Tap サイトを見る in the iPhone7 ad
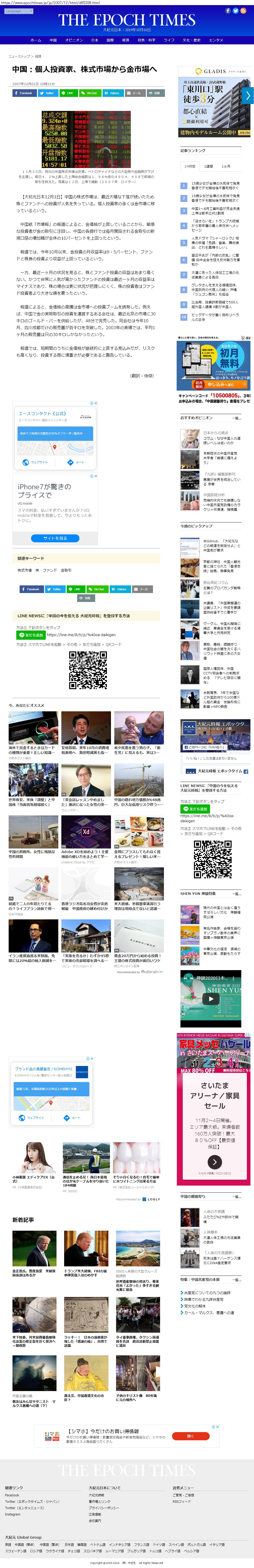Screen dimensions: 254x1568 tap(55, 538)
